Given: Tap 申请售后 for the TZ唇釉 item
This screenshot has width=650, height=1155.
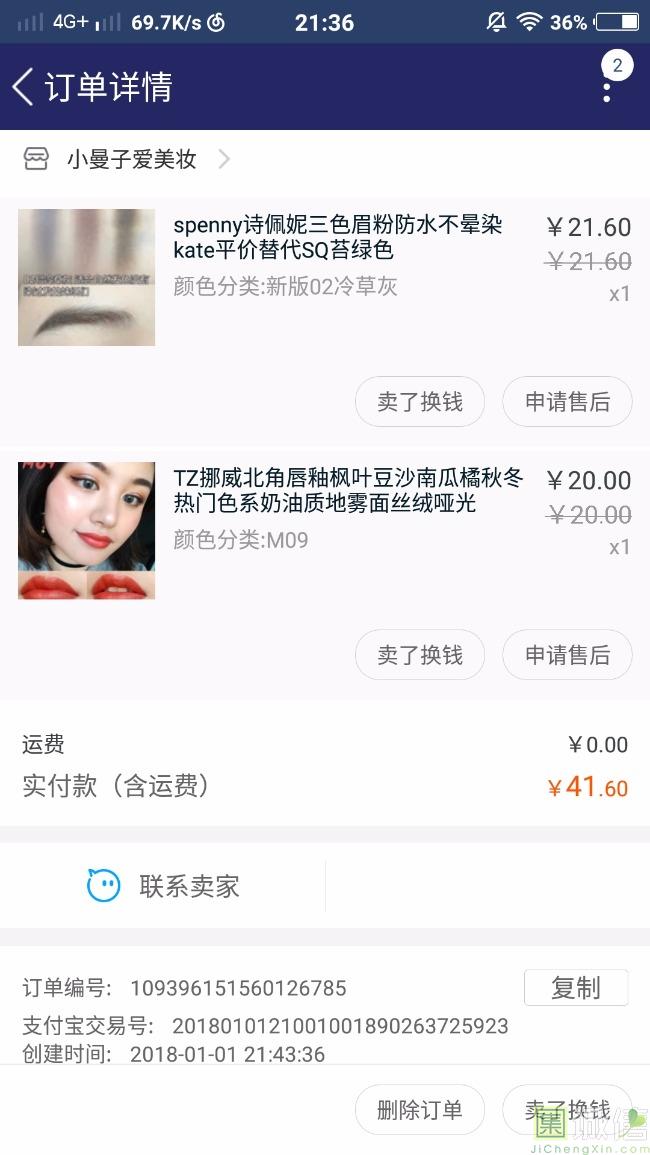Looking at the screenshot, I should (x=567, y=655).
